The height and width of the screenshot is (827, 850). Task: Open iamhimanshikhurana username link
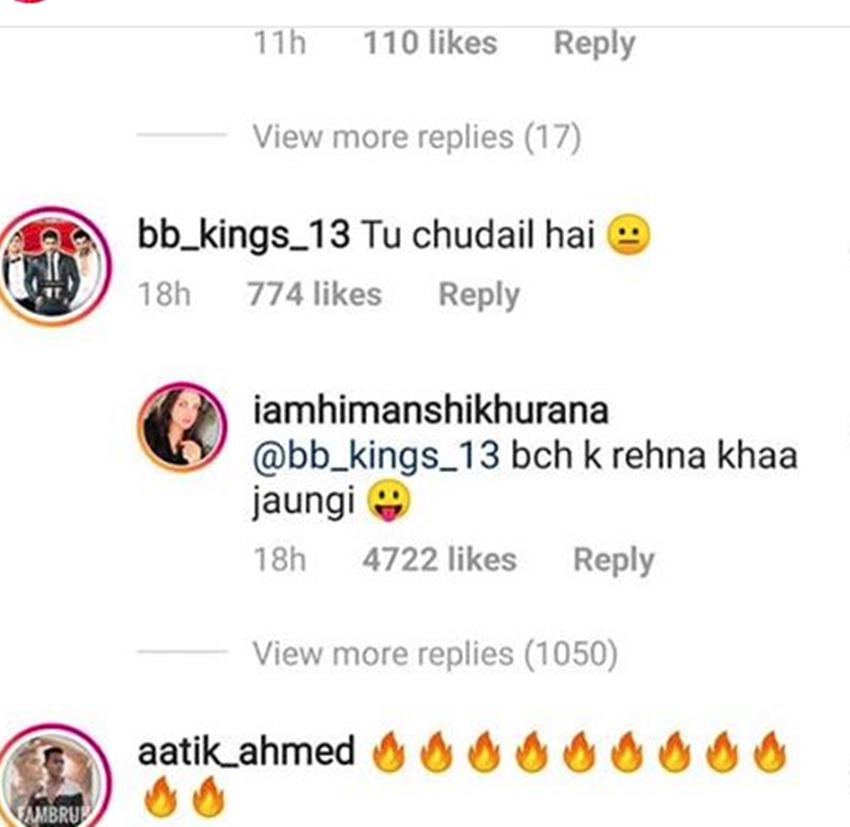point(431,411)
